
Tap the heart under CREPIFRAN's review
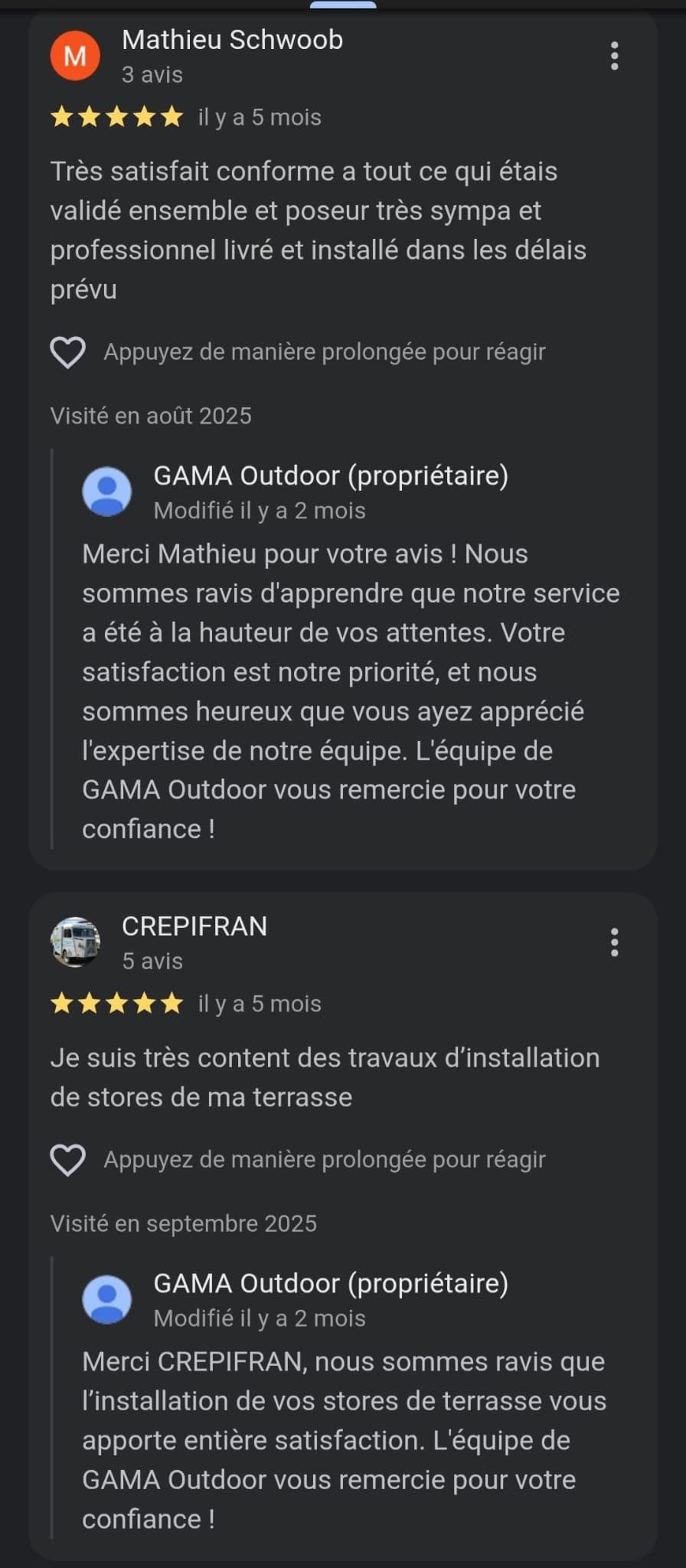[x=67, y=1160]
